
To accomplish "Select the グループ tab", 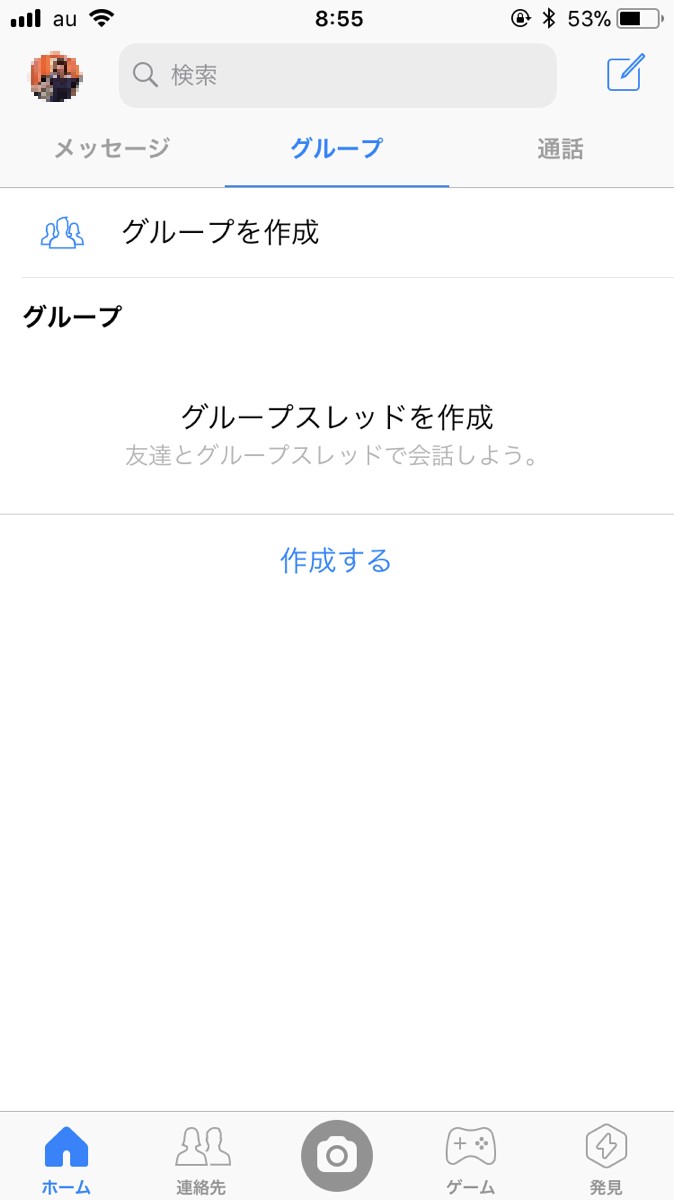I will [337, 149].
